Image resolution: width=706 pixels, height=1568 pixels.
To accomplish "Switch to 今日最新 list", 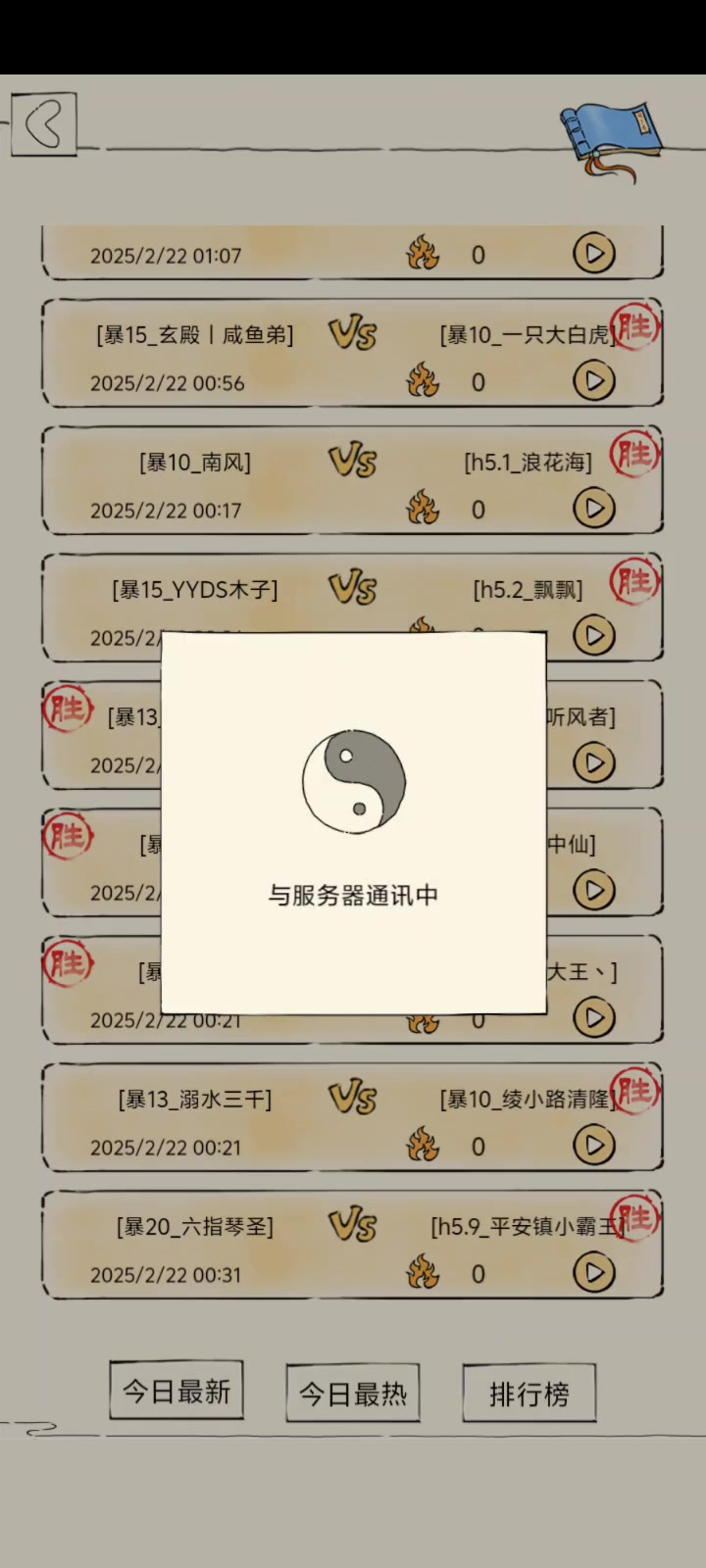I will point(176,1392).
